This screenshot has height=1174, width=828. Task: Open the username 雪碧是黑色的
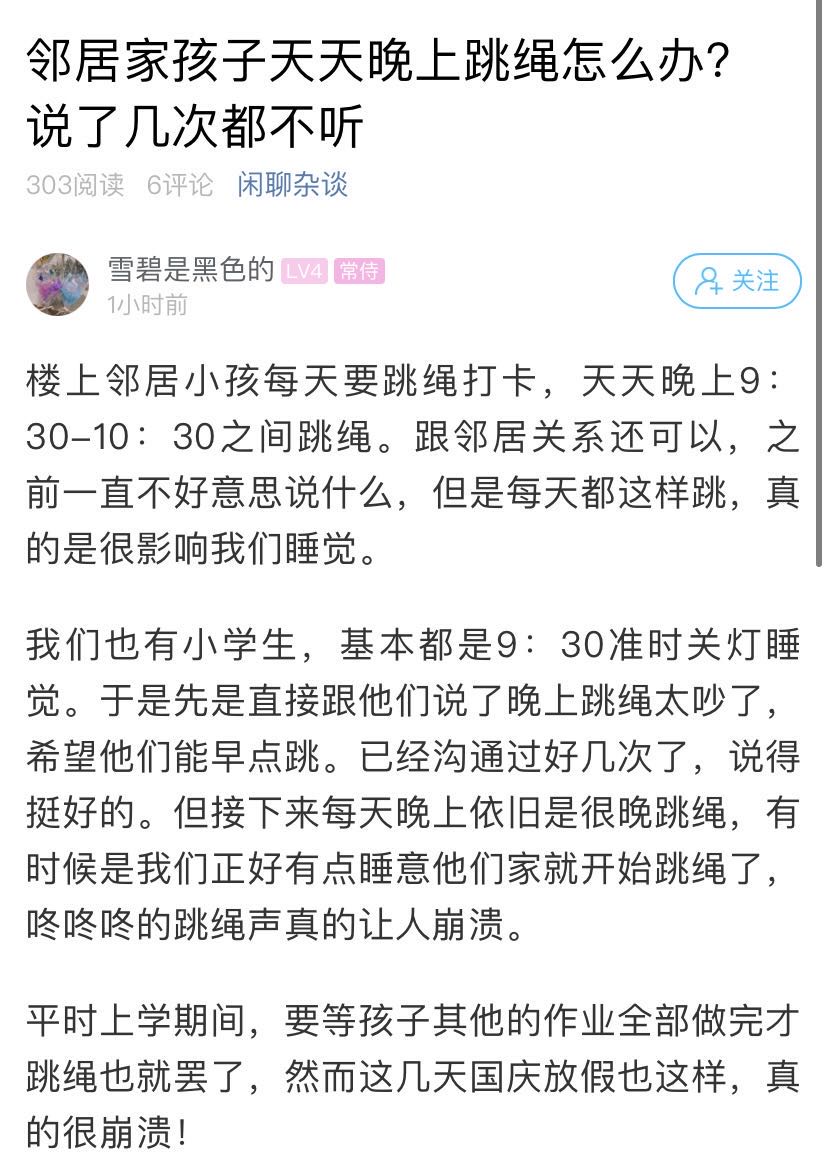tap(190, 270)
